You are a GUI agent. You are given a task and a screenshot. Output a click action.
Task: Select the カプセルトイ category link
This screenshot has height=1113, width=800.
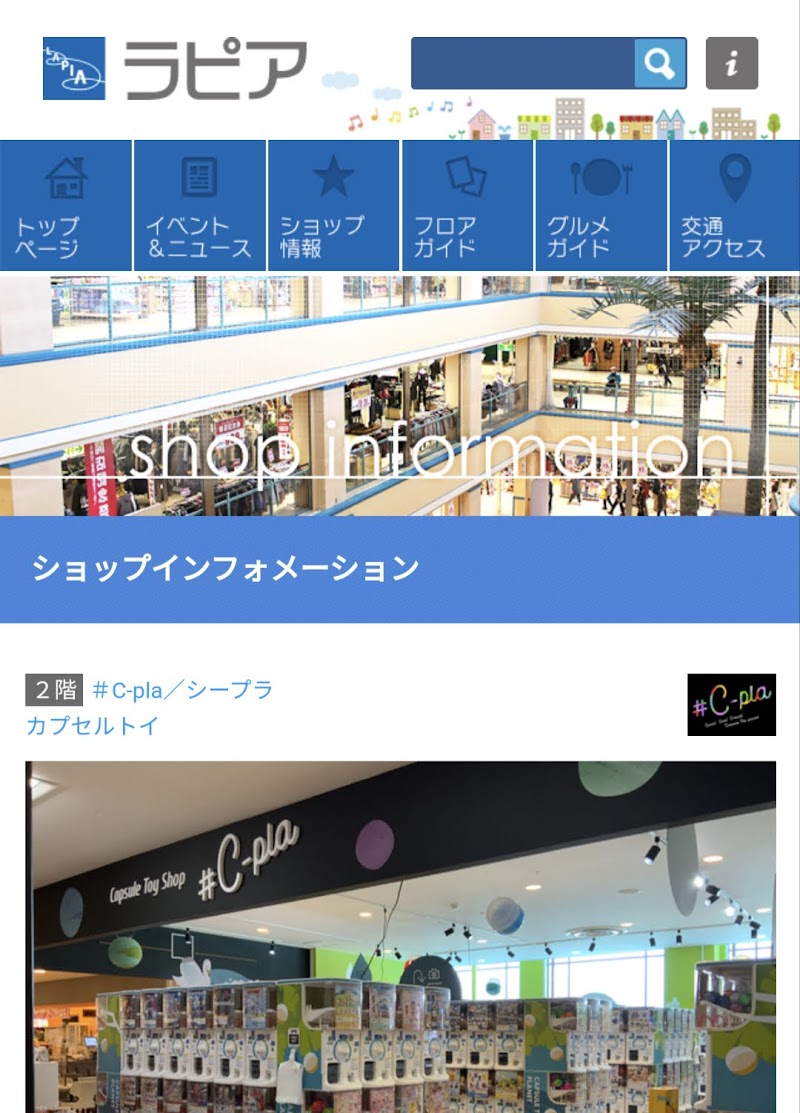pos(92,726)
